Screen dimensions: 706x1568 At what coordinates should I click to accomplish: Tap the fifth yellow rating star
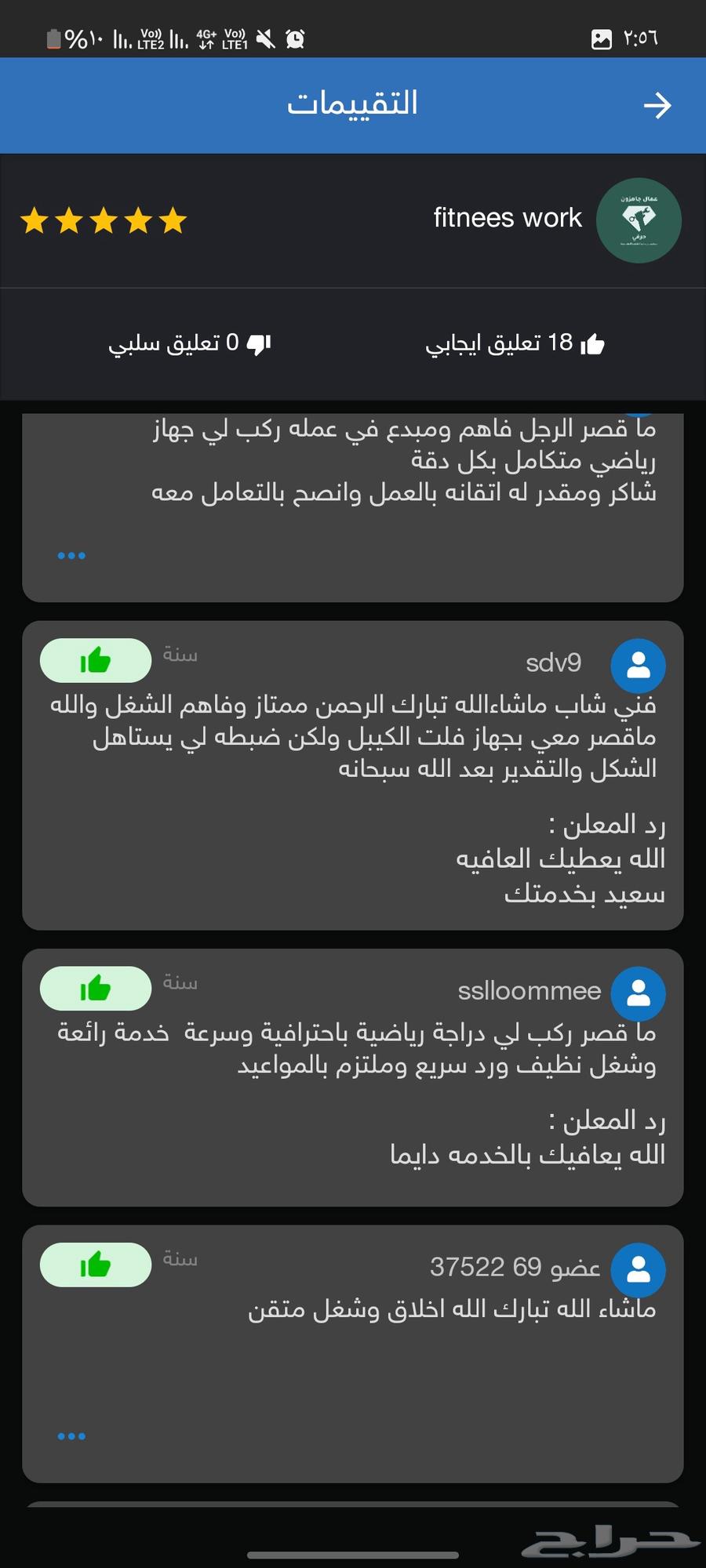[x=172, y=220]
